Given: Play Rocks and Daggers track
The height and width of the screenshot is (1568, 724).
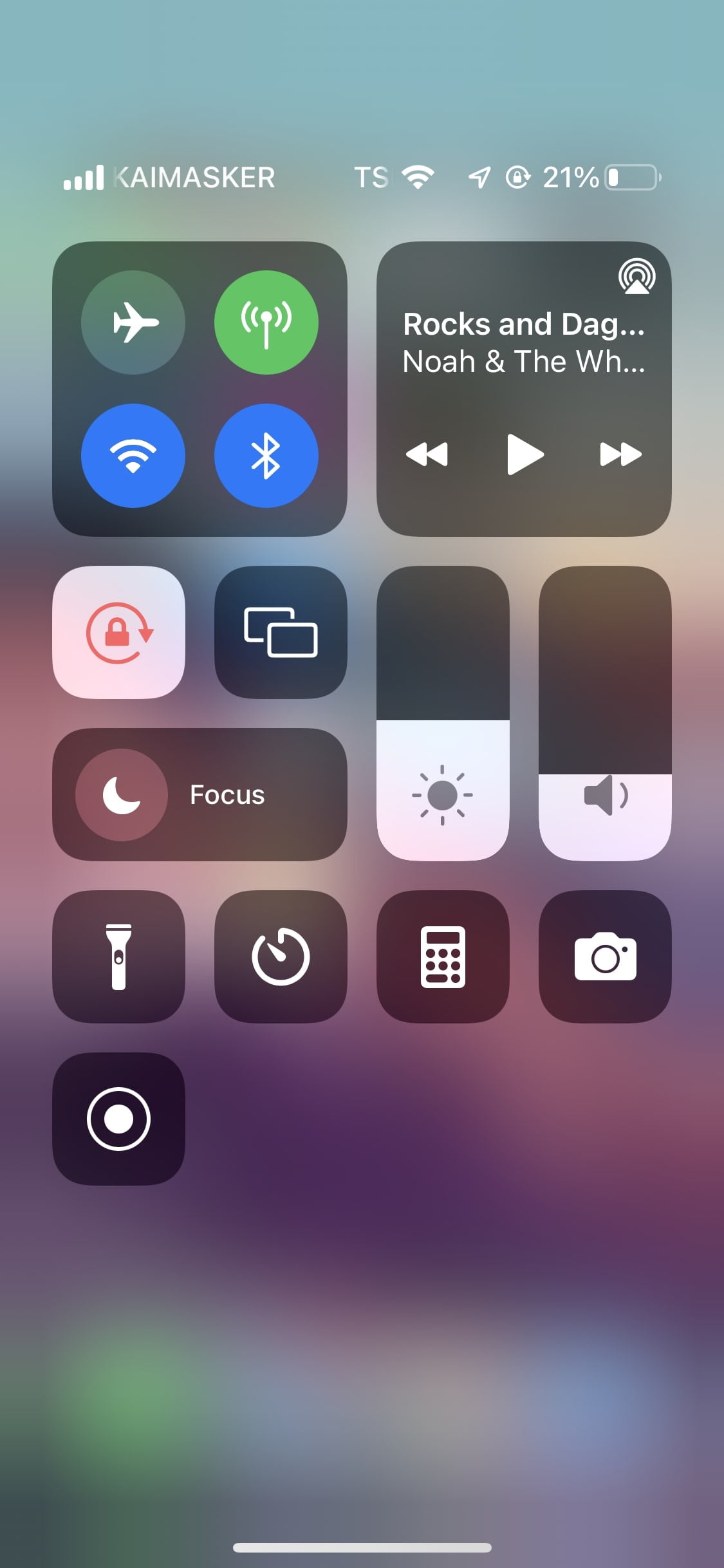Looking at the screenshot, I should click(x=525, y=454).
